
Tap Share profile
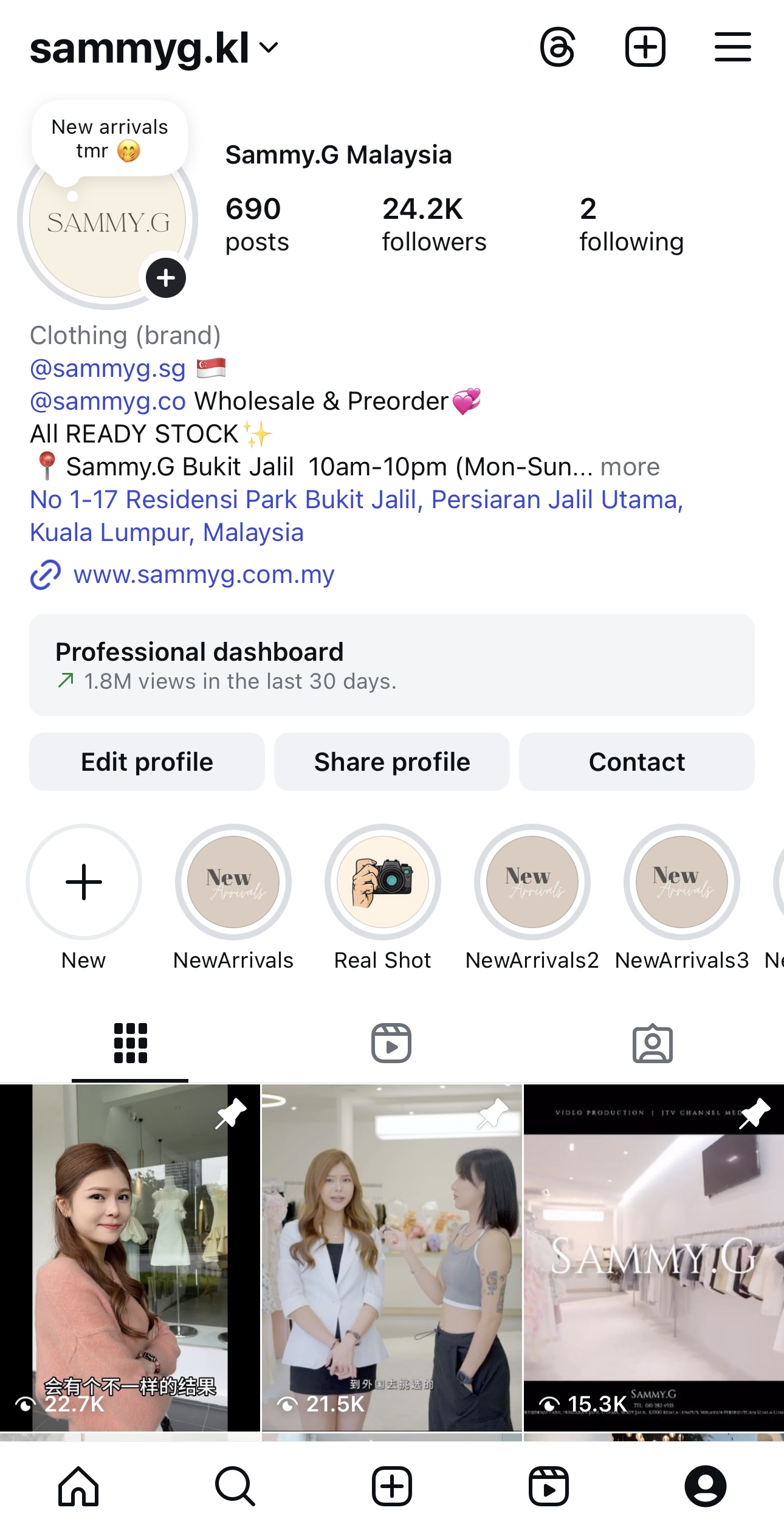point(392,762)
